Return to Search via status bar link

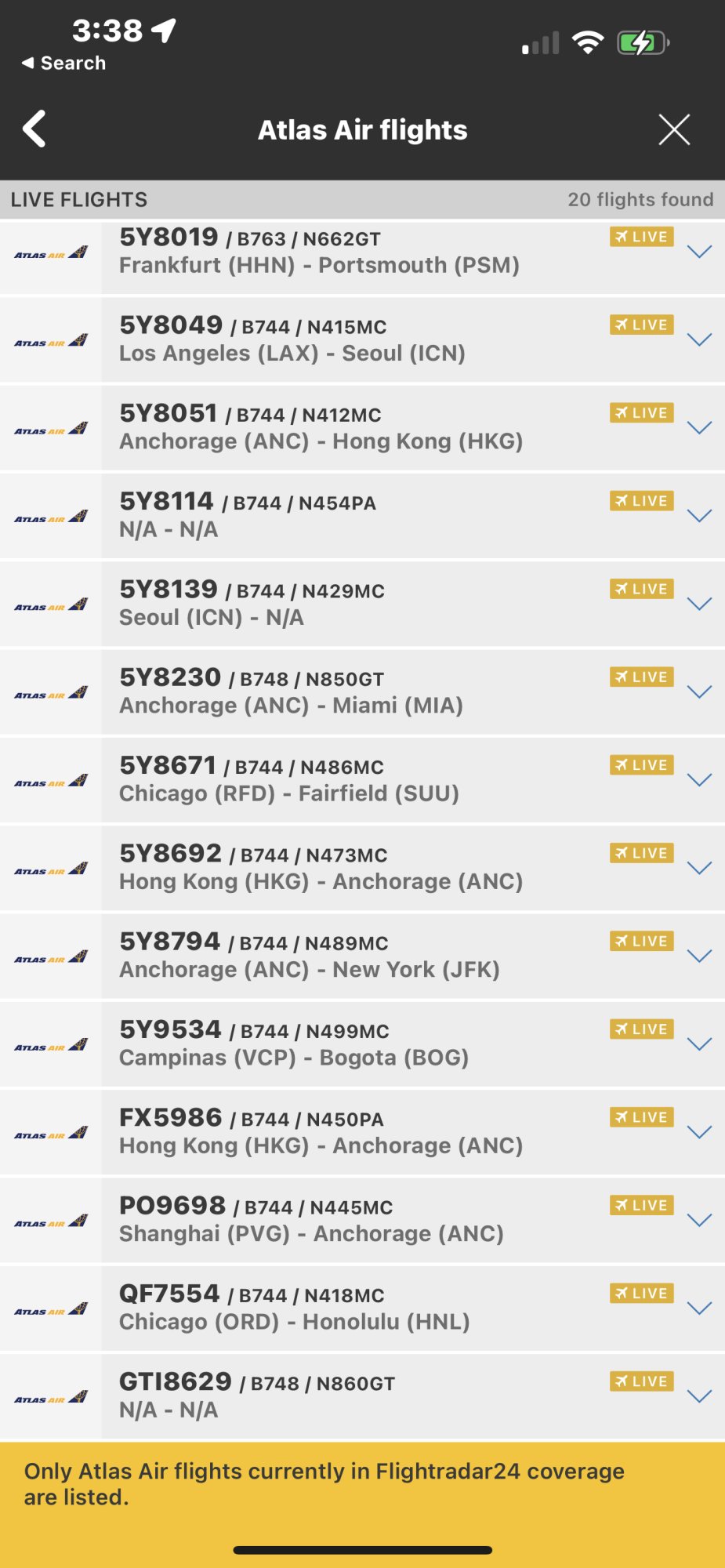point(64,63)
